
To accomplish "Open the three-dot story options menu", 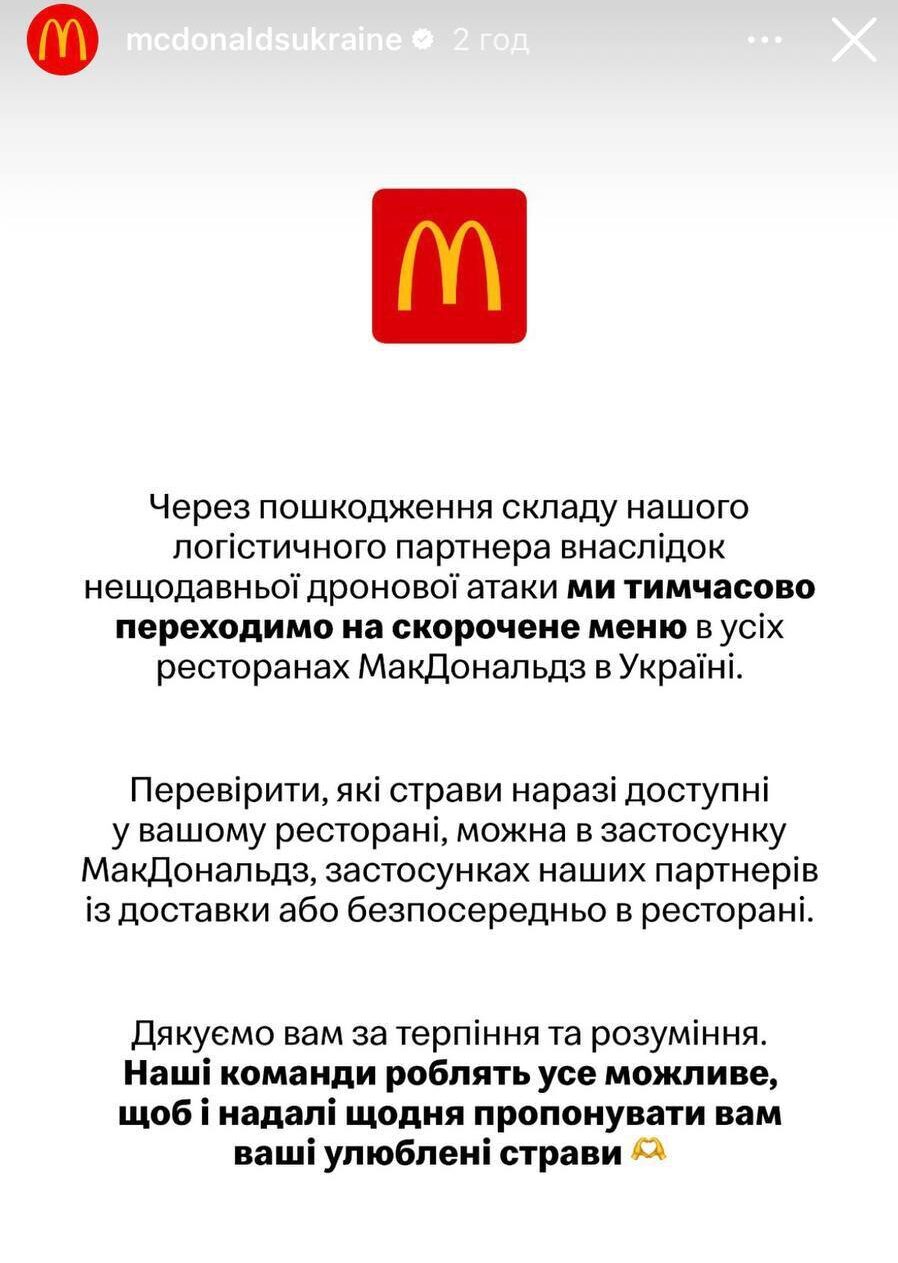I will pyautogui.click(x=764, y=41).
